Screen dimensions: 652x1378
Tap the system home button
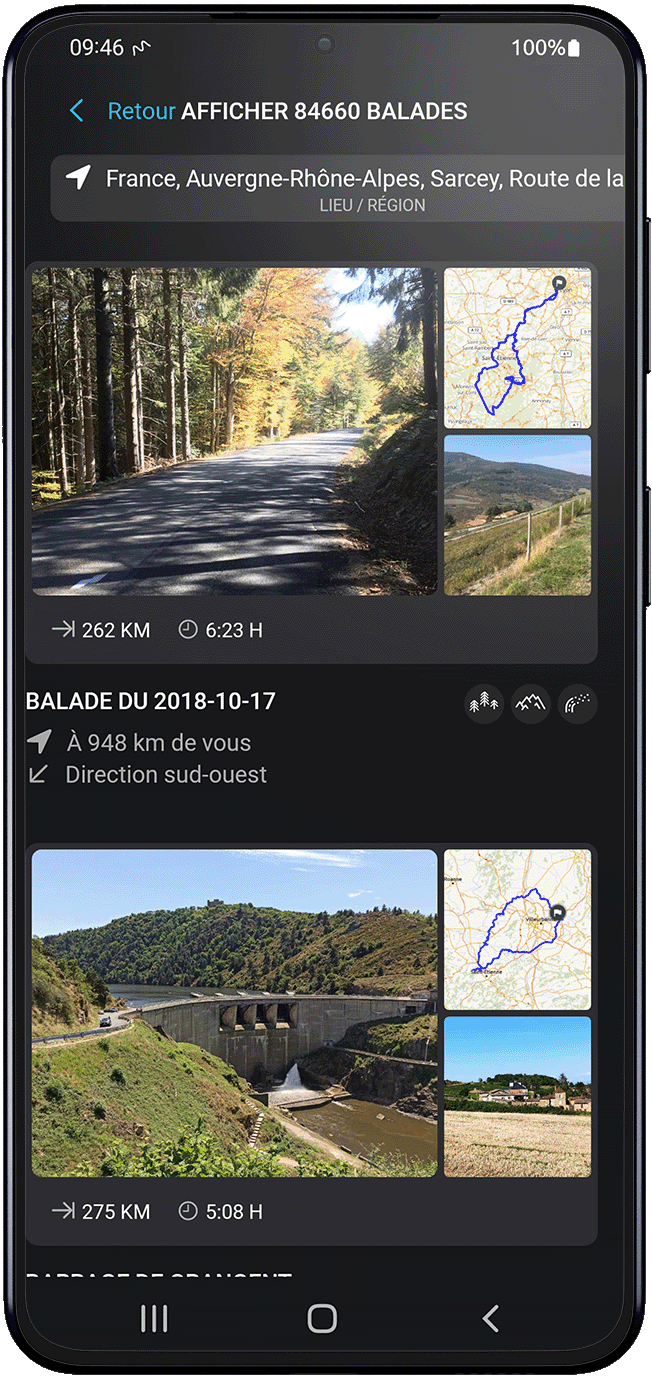(322, 1318)
